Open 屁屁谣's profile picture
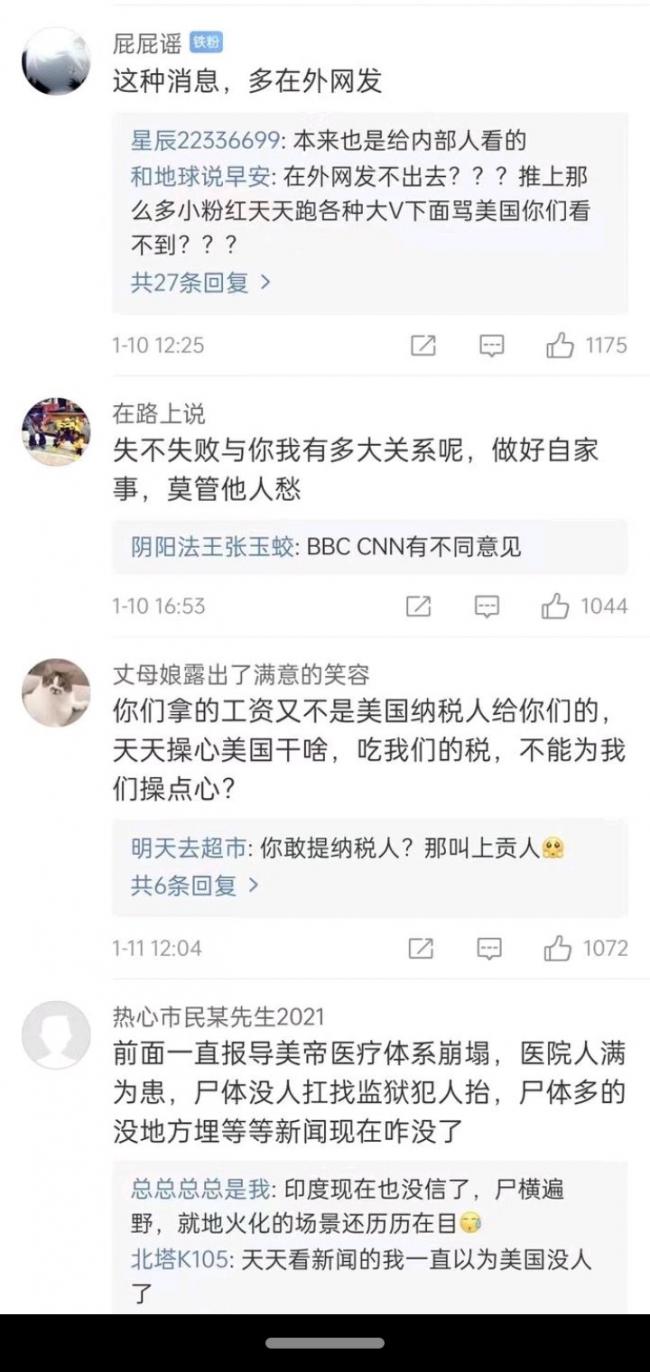This screenshot has width=650, height=1372. tap(56, 60)
